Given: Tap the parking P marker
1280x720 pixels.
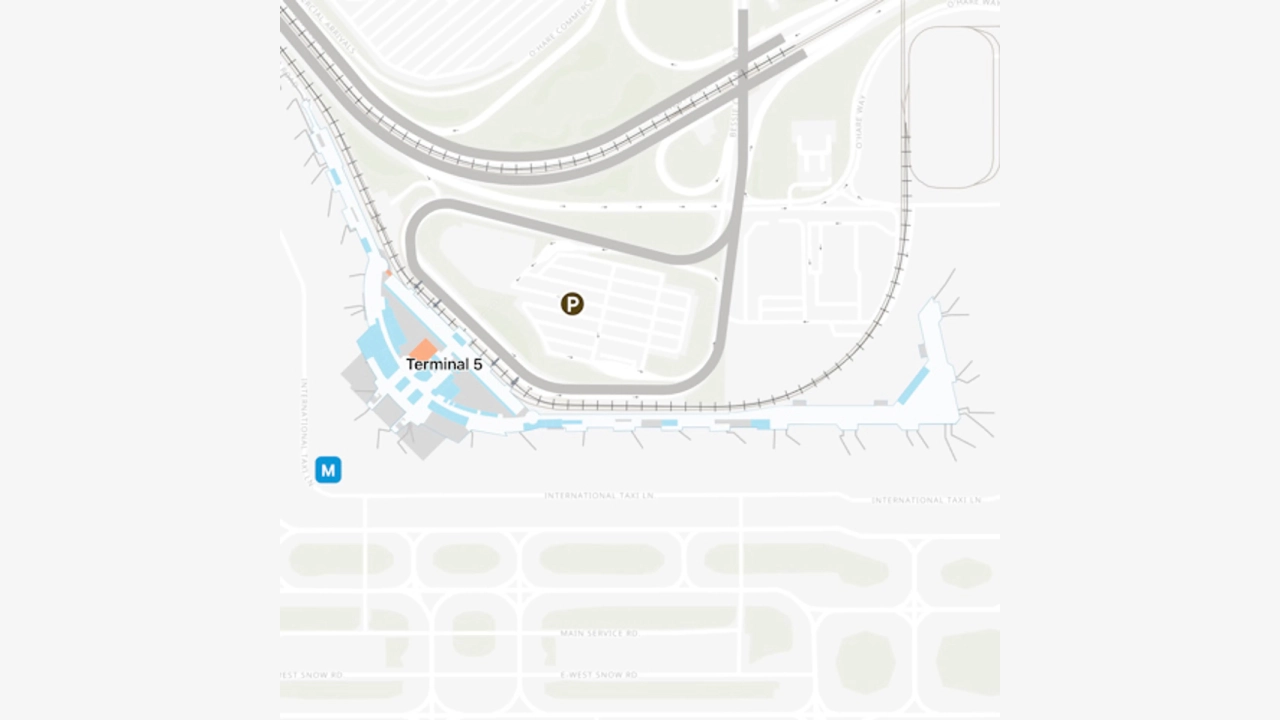Looking at the screenshot, I should [x=572, y=304].
